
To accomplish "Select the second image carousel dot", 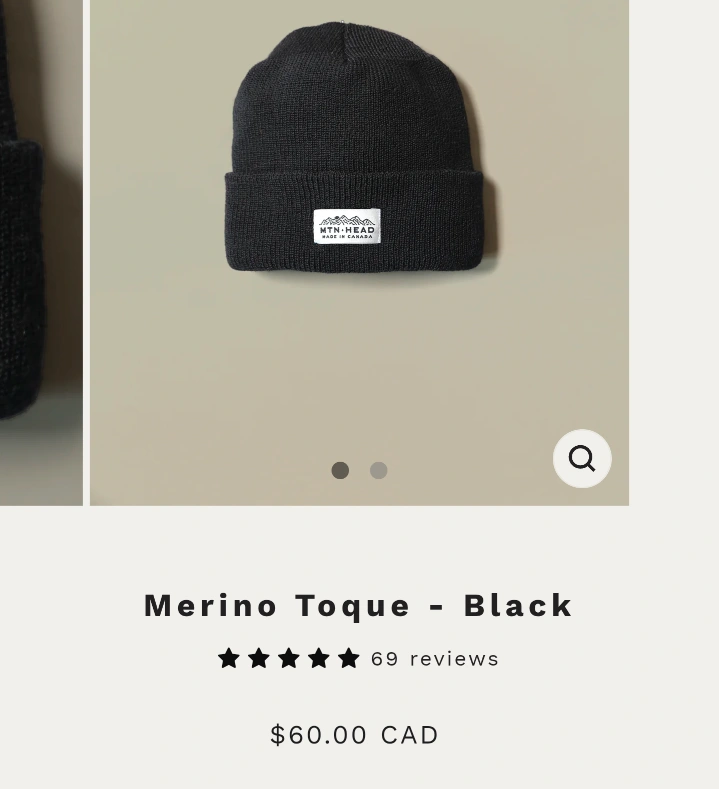I will 378,470.
